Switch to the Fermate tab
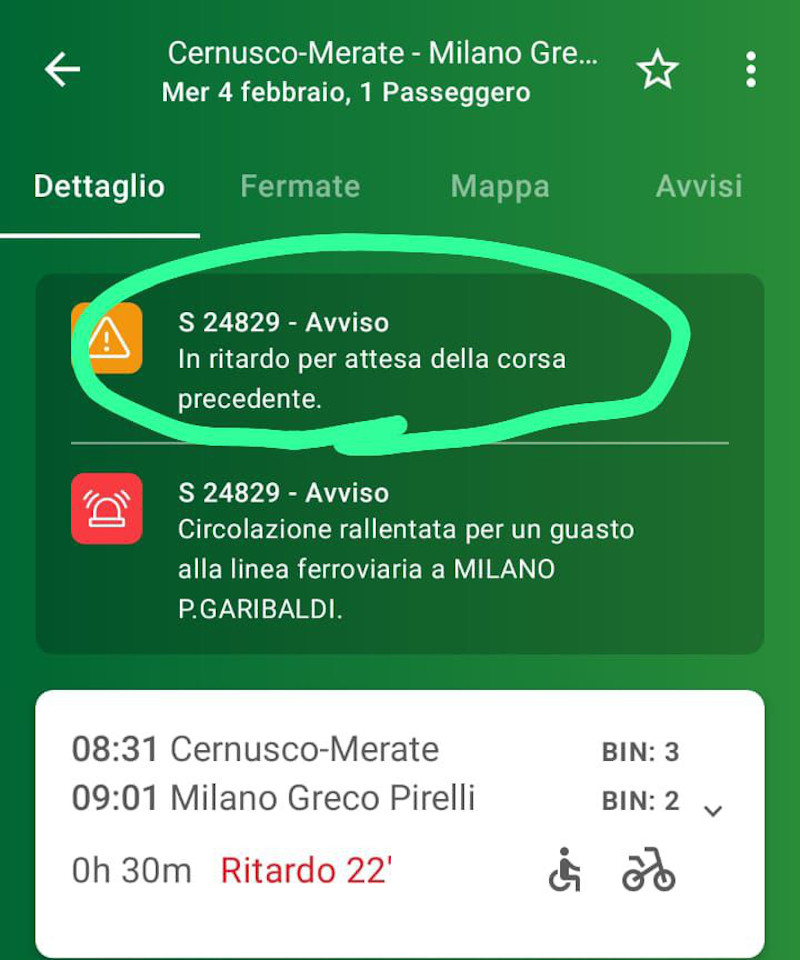Image resolution: width=800 pixels, height=960 pixels. [x=300, y=187]
